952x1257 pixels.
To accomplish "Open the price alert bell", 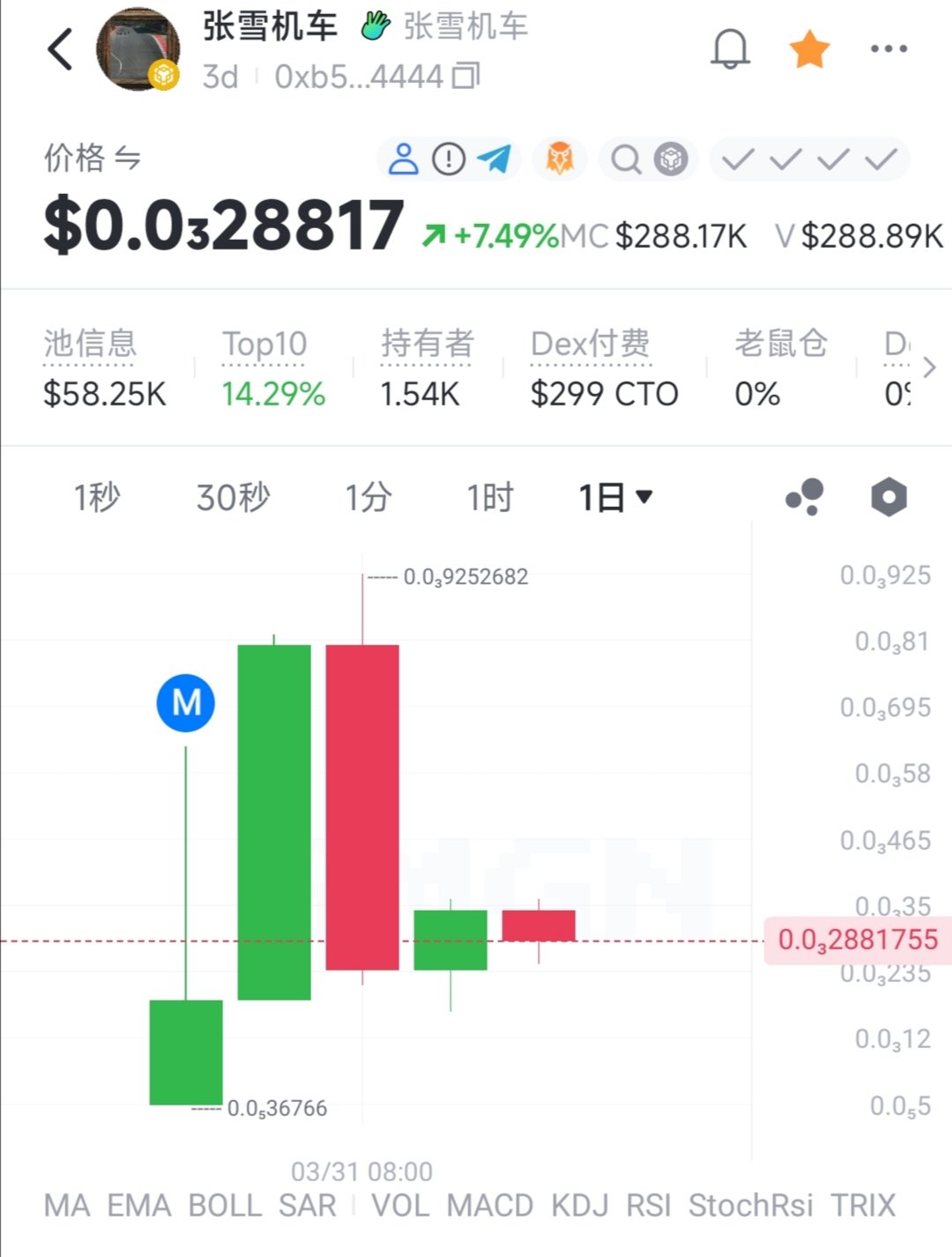I will tap(730, 49).
